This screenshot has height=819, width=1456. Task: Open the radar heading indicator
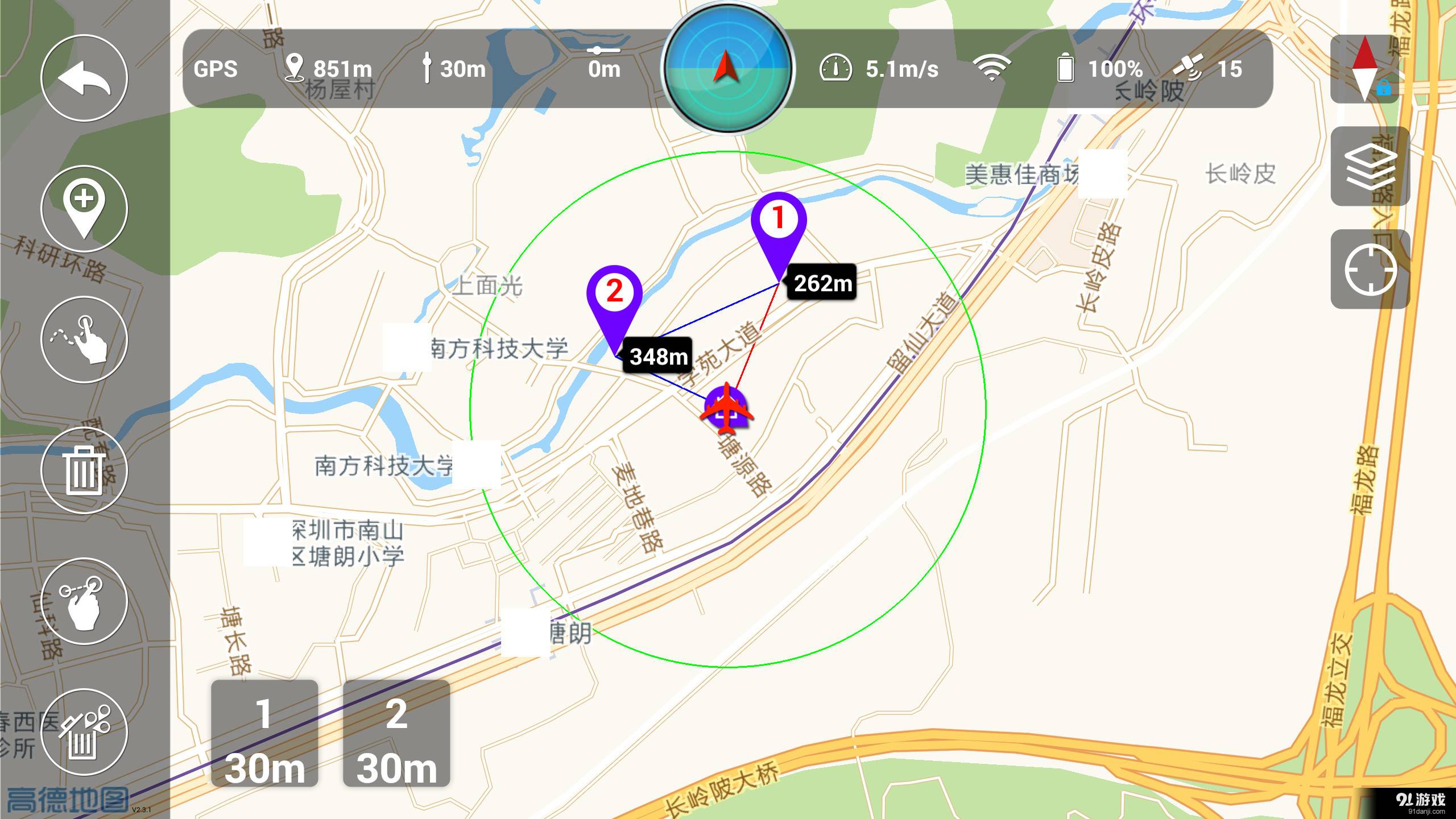coord(727,68)
